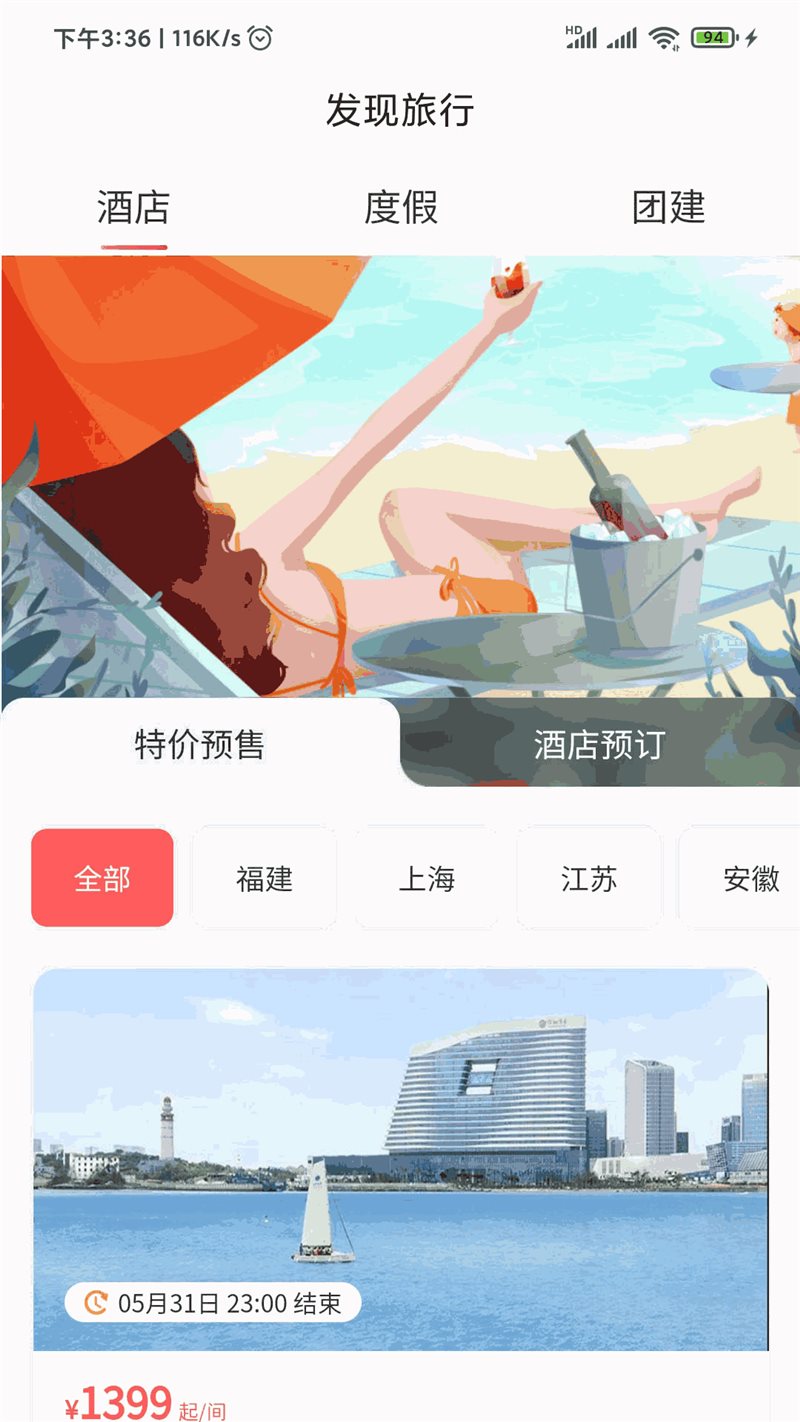Select the 特价预售 section
This screenshot has width=800, height=1422.
coord(200,745)
